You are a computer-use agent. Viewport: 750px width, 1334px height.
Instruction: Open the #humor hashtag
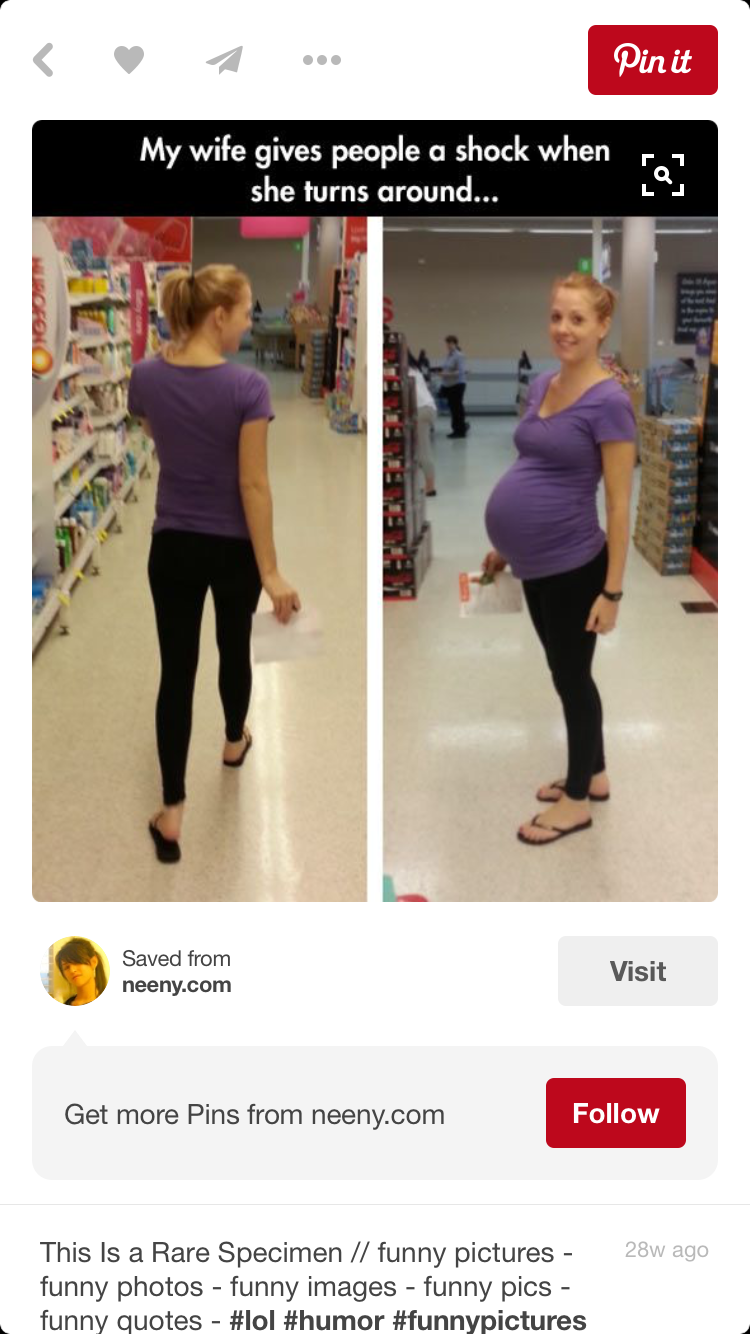[x=336, y=1320]
